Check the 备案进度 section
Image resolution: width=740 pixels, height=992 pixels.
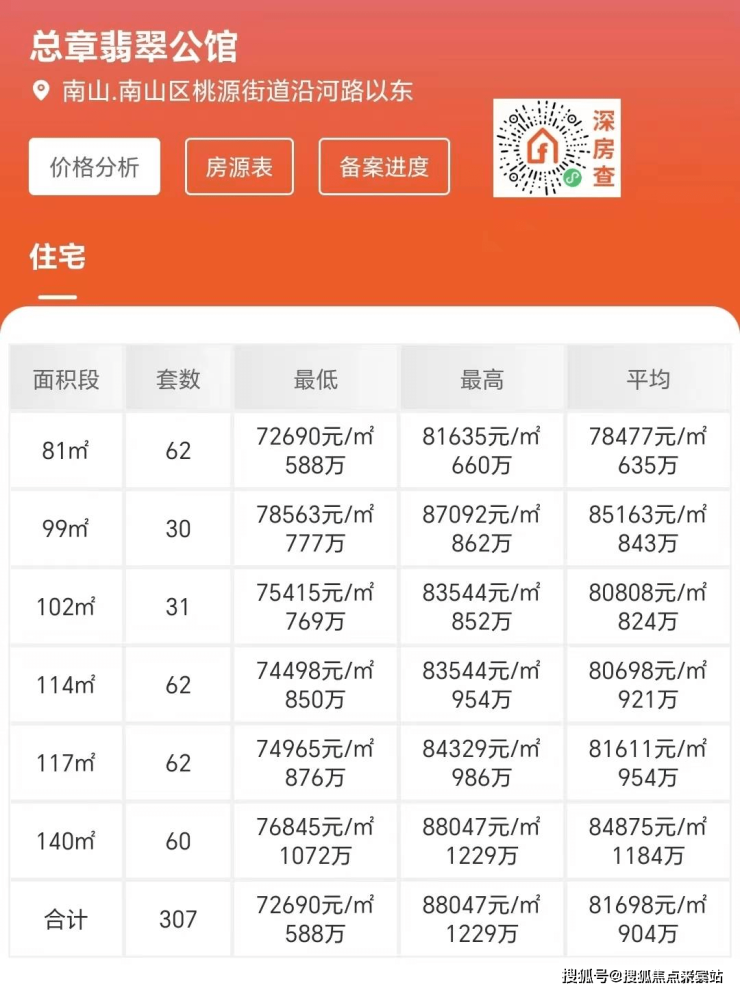point(384,167)
